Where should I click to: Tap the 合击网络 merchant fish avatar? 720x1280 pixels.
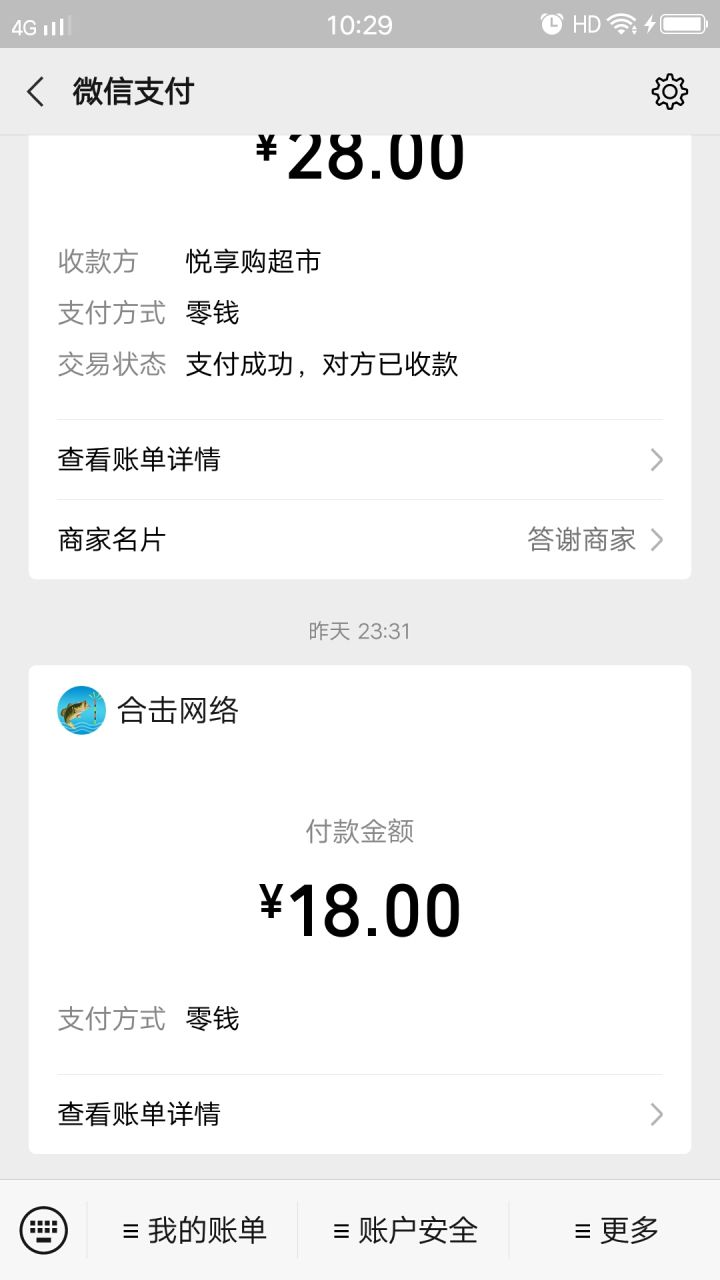click(x=81, y=709)
